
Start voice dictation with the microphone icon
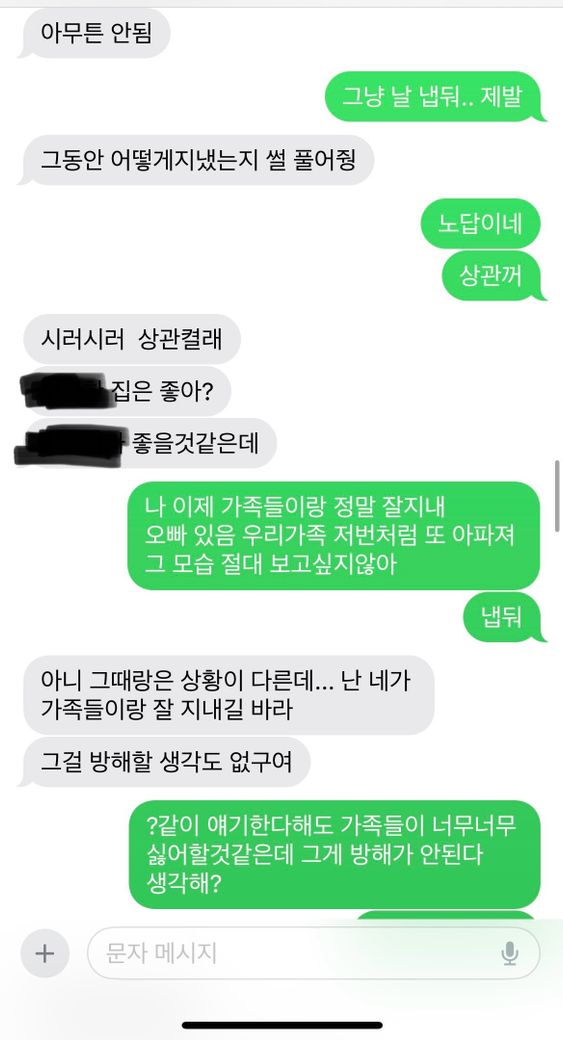click(509, 954)
